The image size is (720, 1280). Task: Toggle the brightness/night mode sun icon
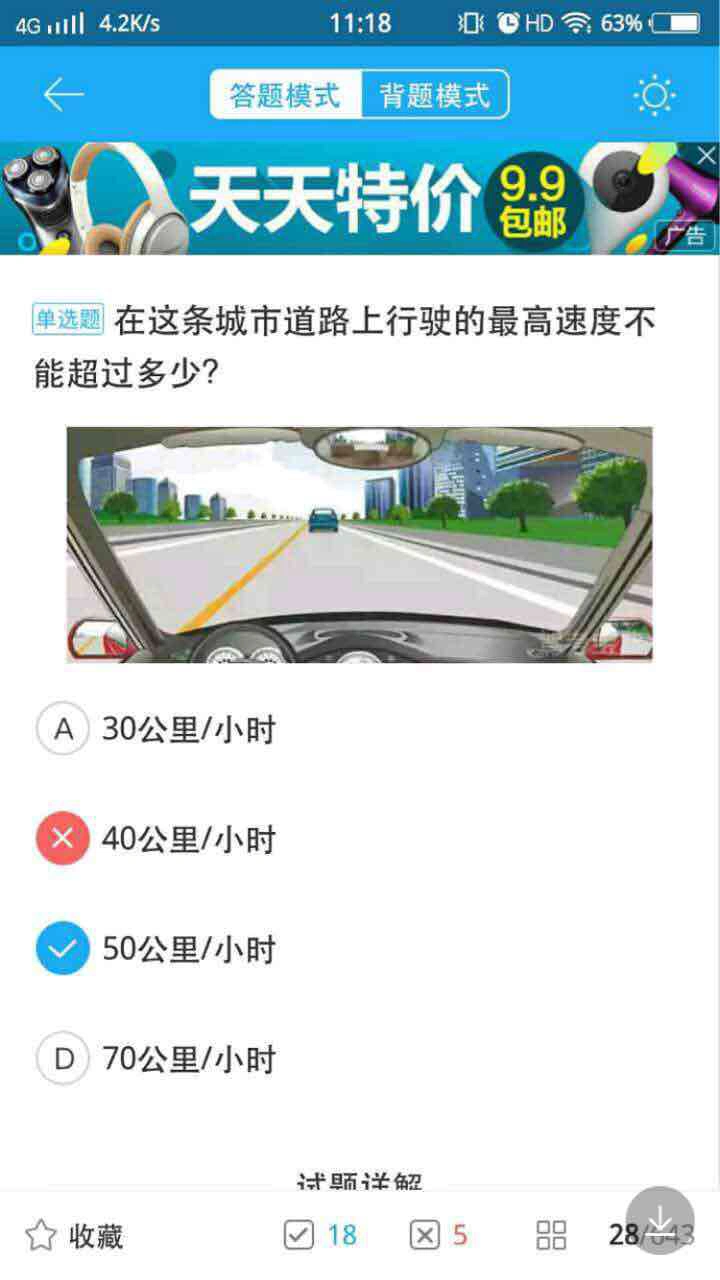pos(655,96)
